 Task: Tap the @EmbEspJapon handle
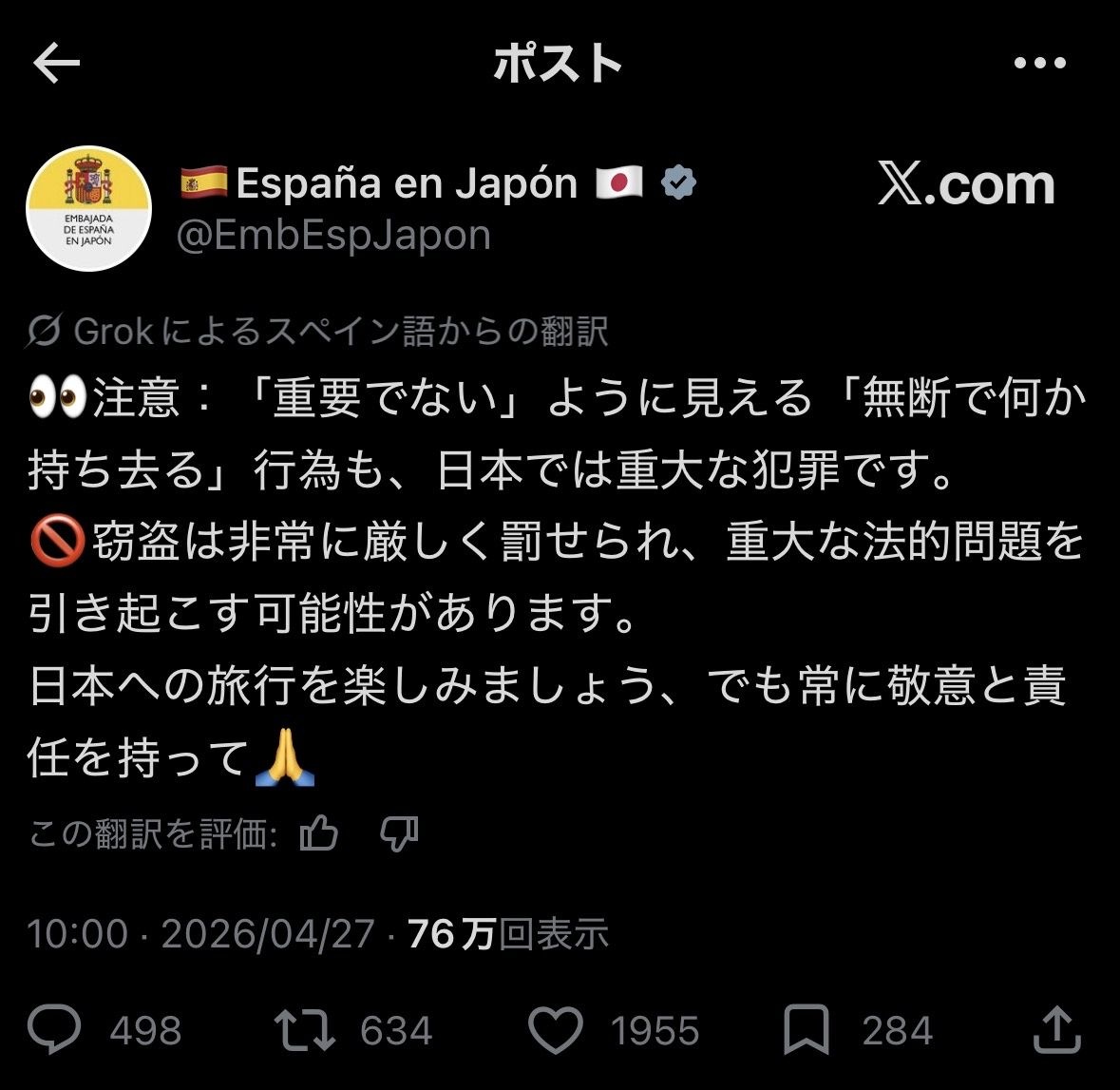333,235
